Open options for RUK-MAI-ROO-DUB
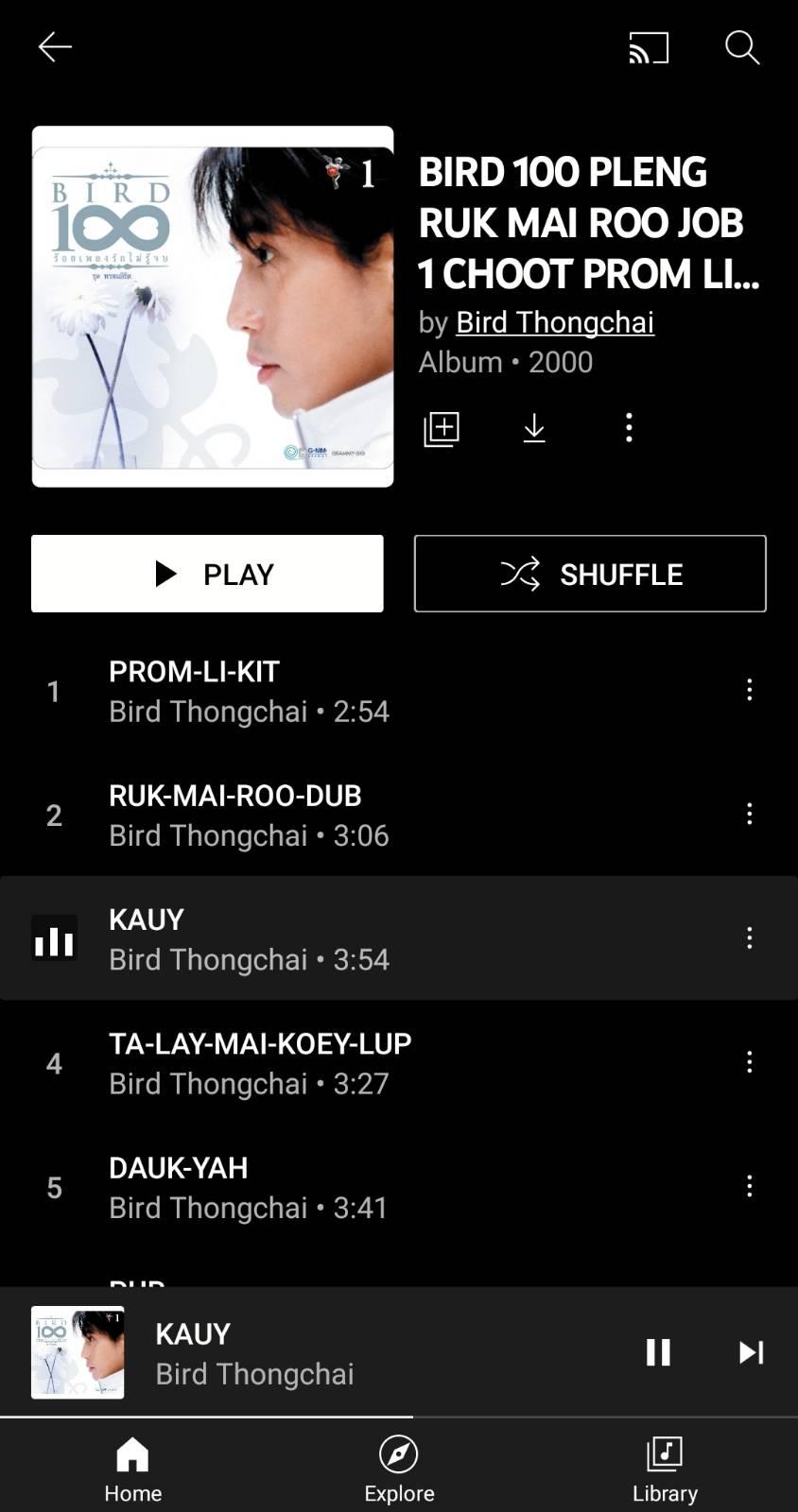Image resolution: width=798 pixels, height=1512 pixels. coord(750,814)
